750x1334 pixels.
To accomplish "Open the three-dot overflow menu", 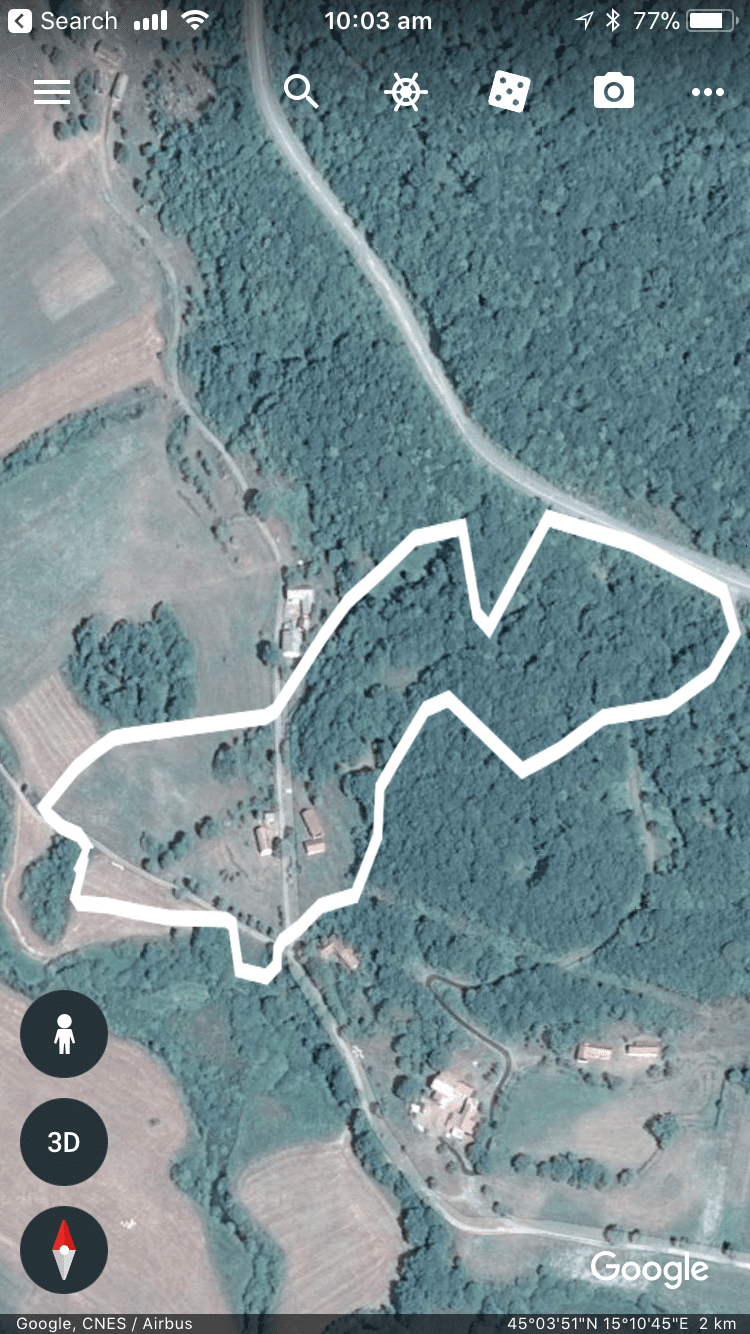I will coord(707,92).
